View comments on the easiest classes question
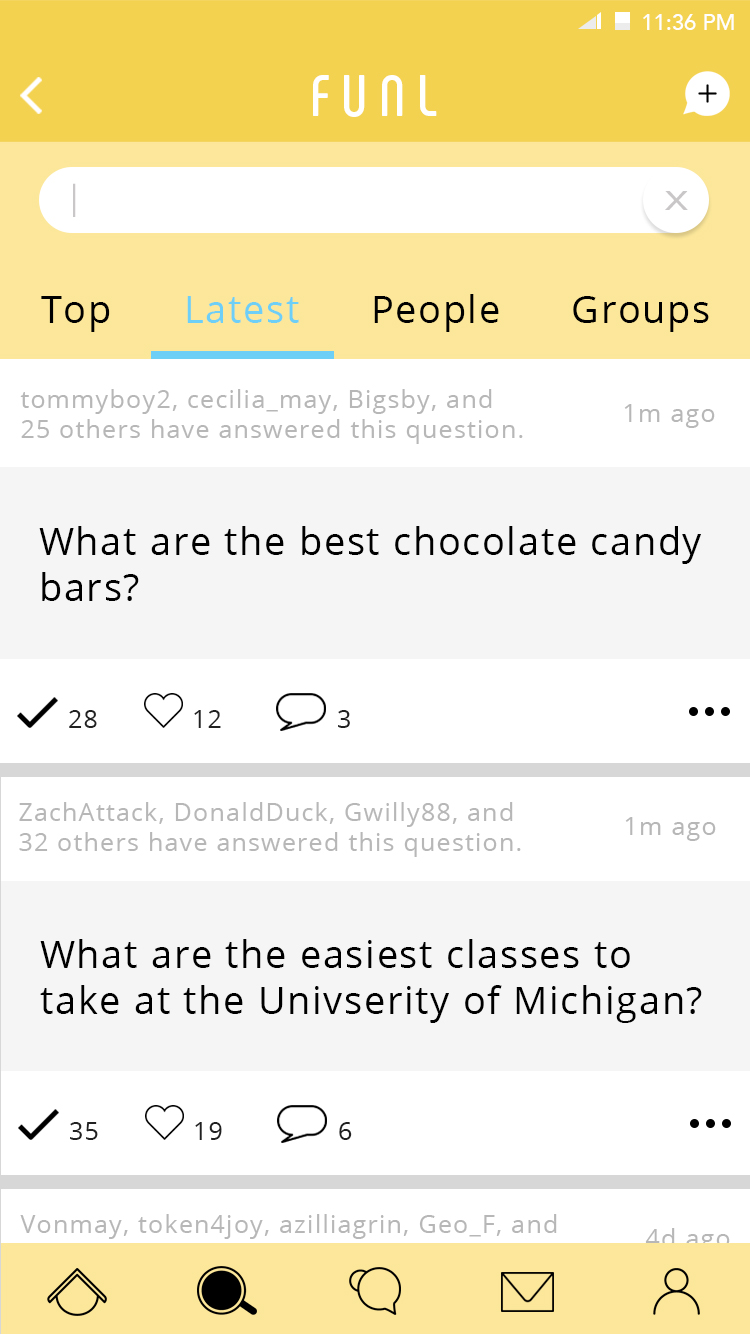This screenshot has height=1334, width=750. 302,1124
